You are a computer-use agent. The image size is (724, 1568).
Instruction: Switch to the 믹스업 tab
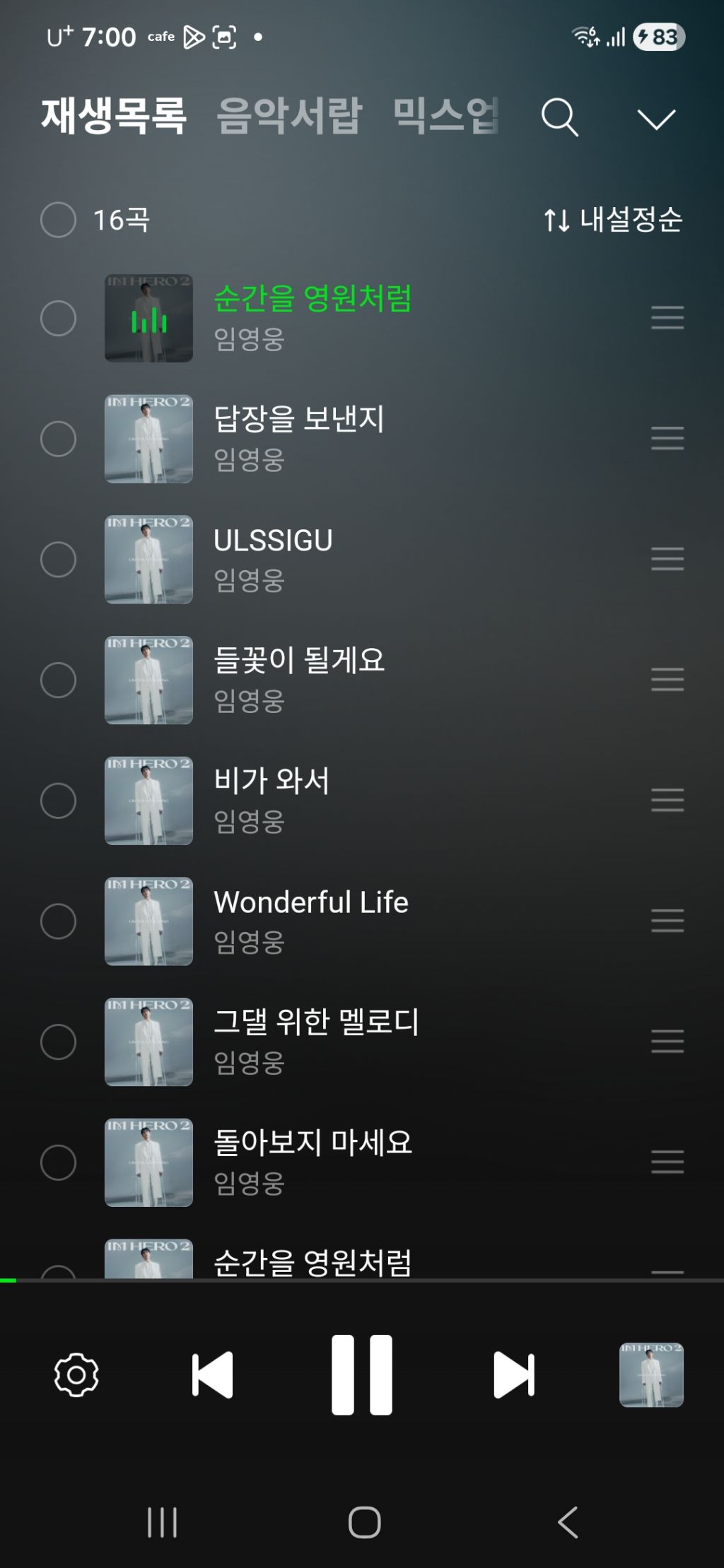445,116
